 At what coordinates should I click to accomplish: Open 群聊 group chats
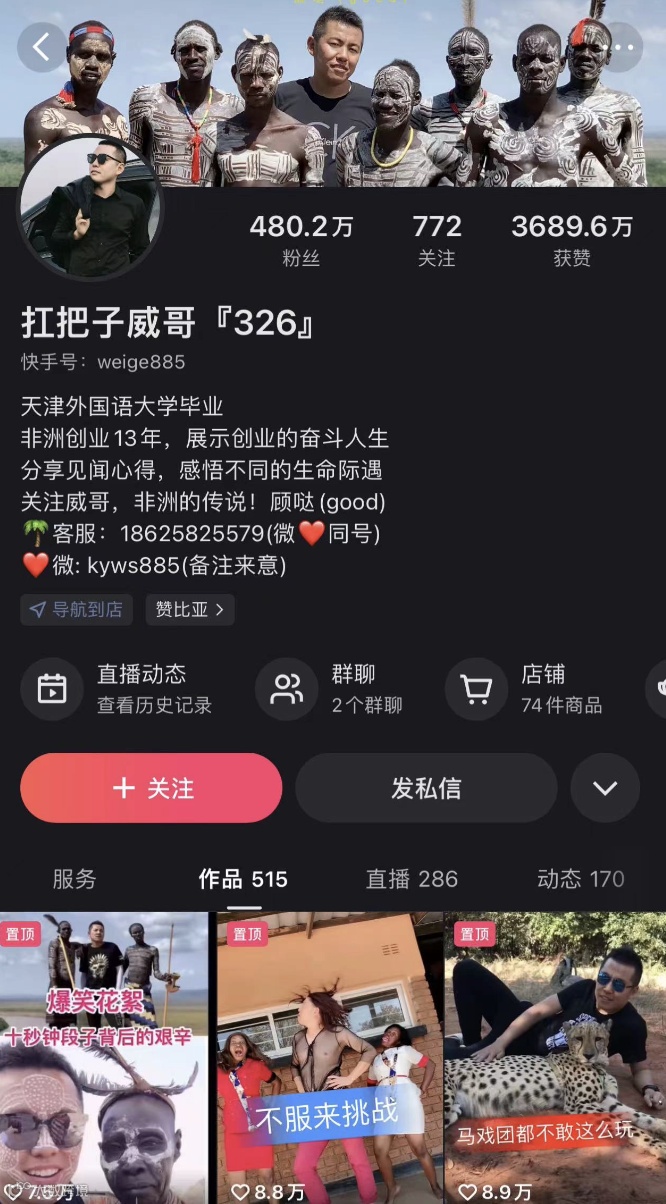click(x=330, y=689)
